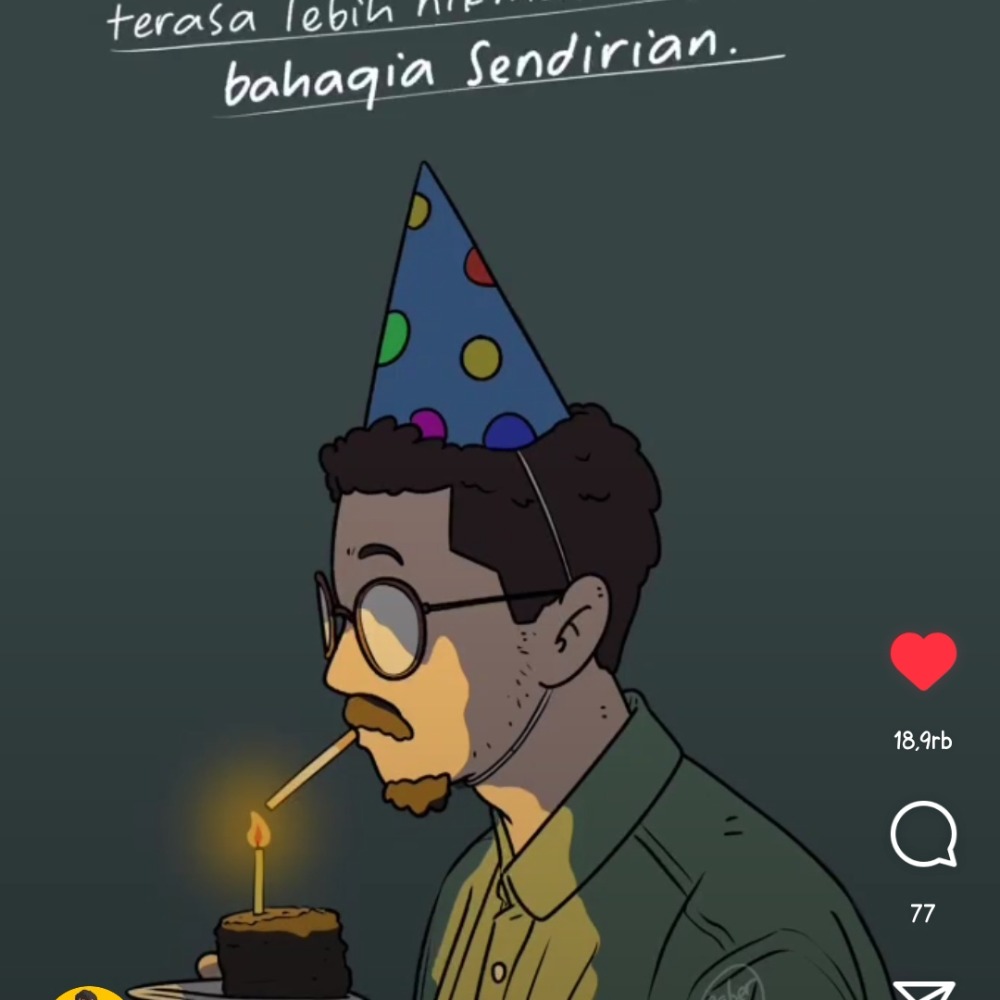Open the poster's profile avatar
Screen dimensions: 1000x1000
[88, 993]
